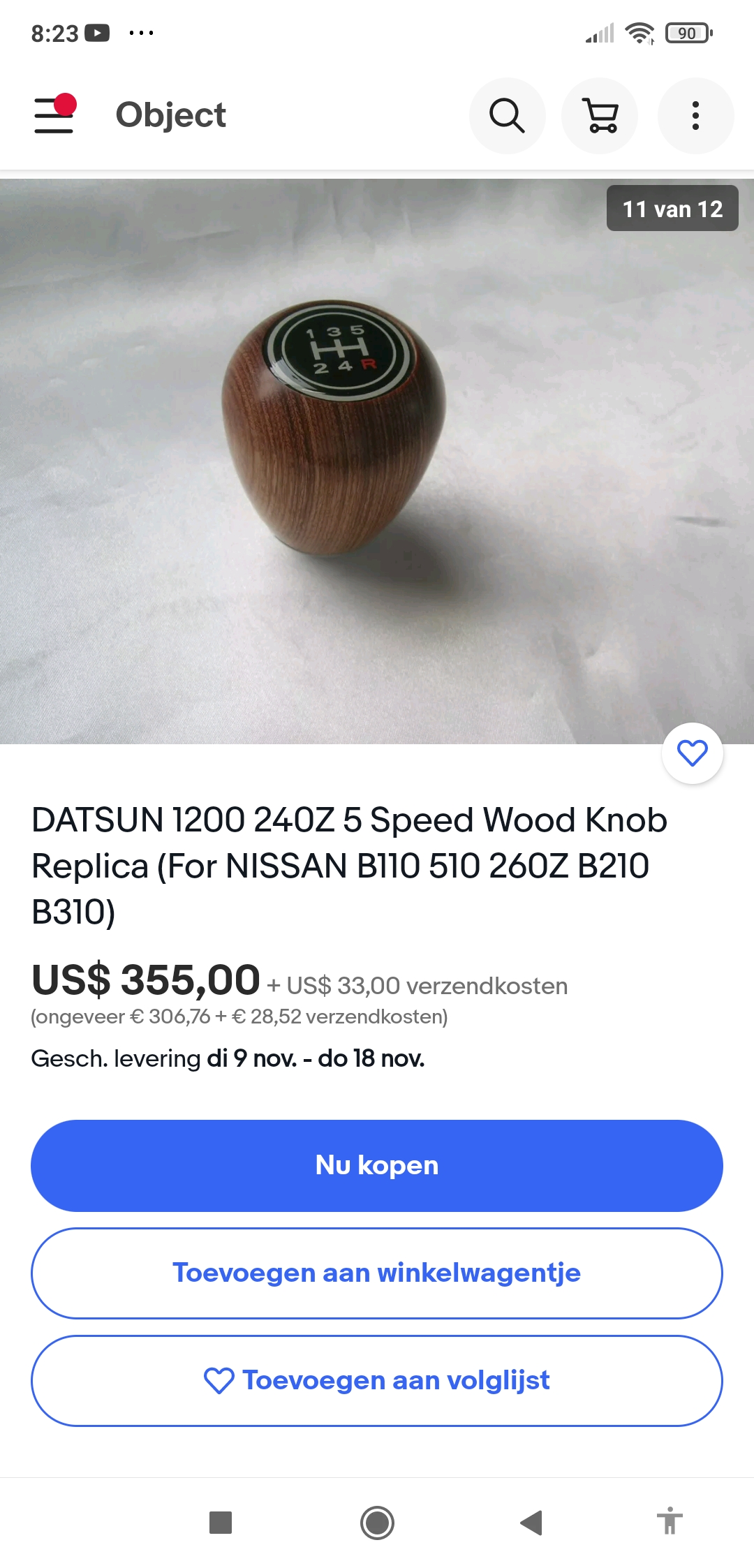This screenshot has width=754, height=1568.
Task: Tap the heart icon on the photo
Action: 693,753
